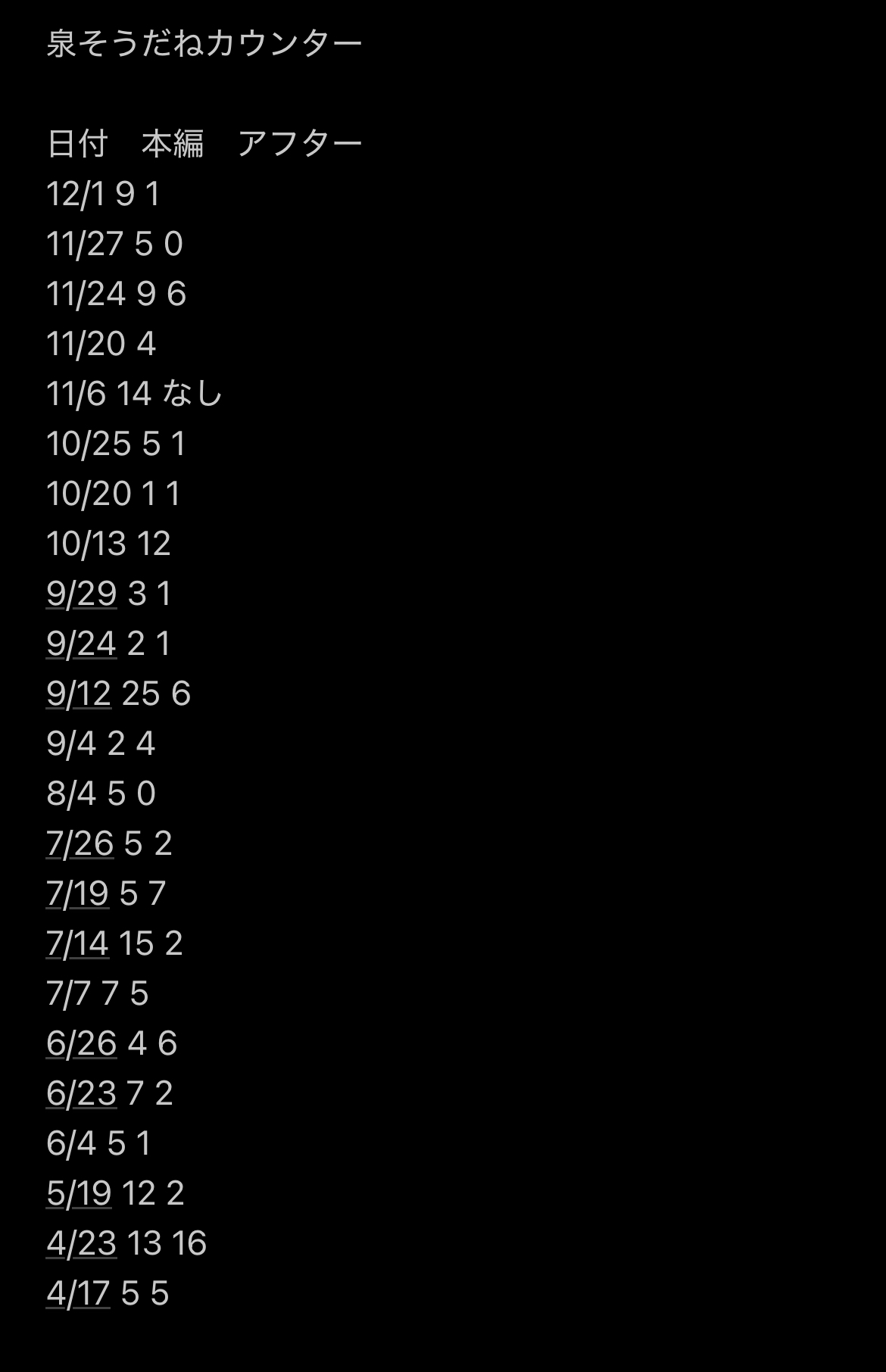Select the underlined 5/19 date
The height and width of the screenshot is (1372, 886).
78,1193
